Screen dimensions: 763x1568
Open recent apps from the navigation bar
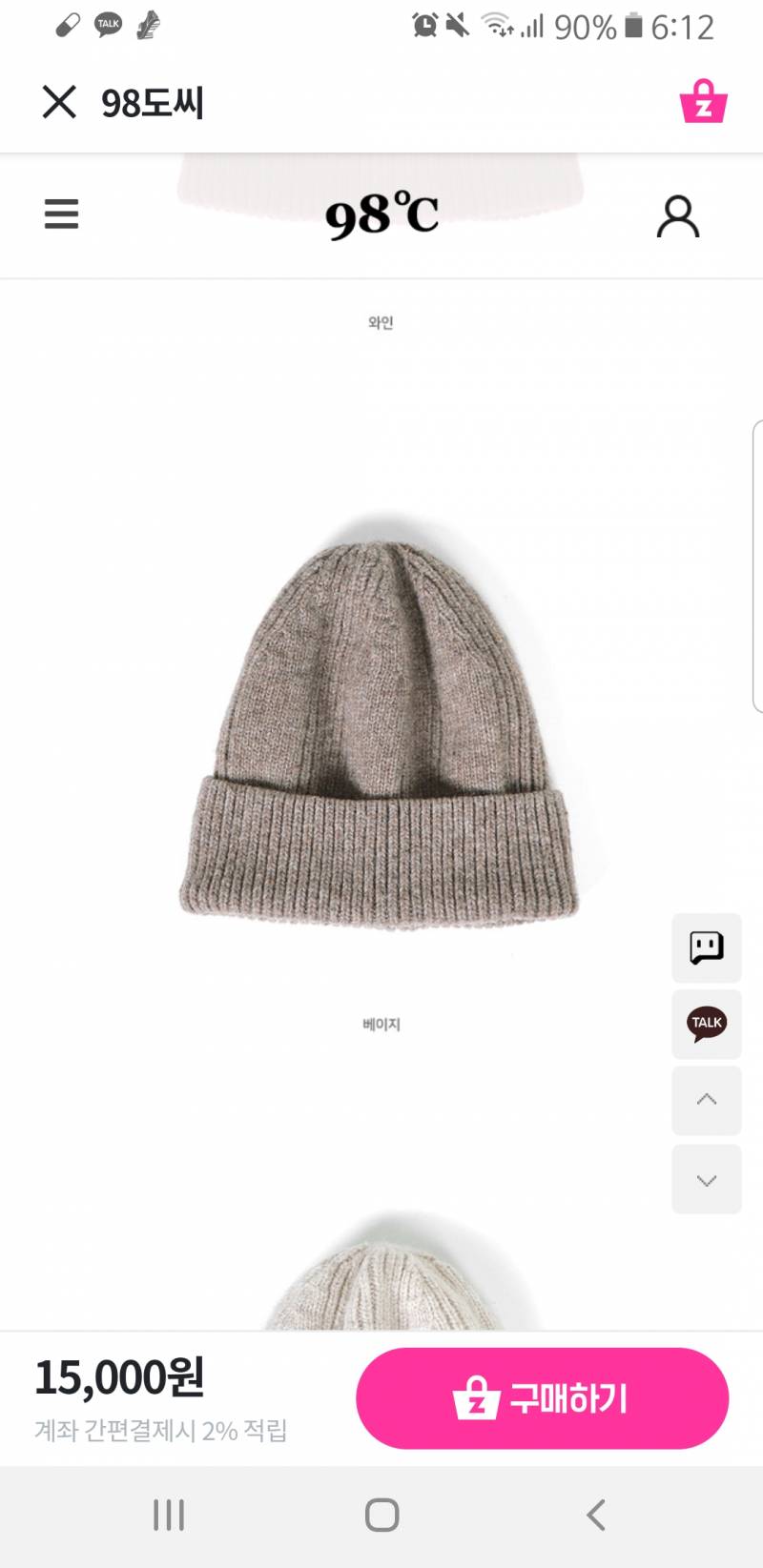pyautogui.click(x=169, y=1515)
